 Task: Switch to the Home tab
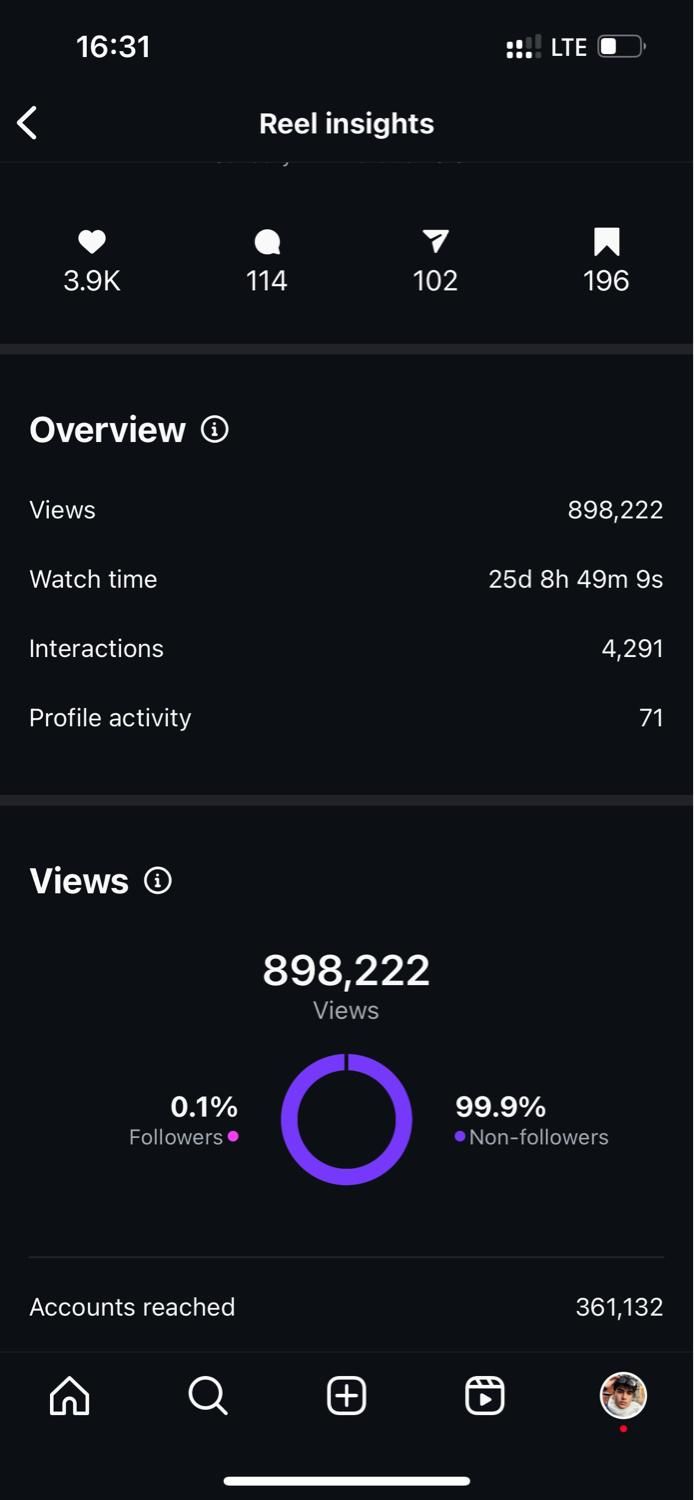[x=69, y=1395]
